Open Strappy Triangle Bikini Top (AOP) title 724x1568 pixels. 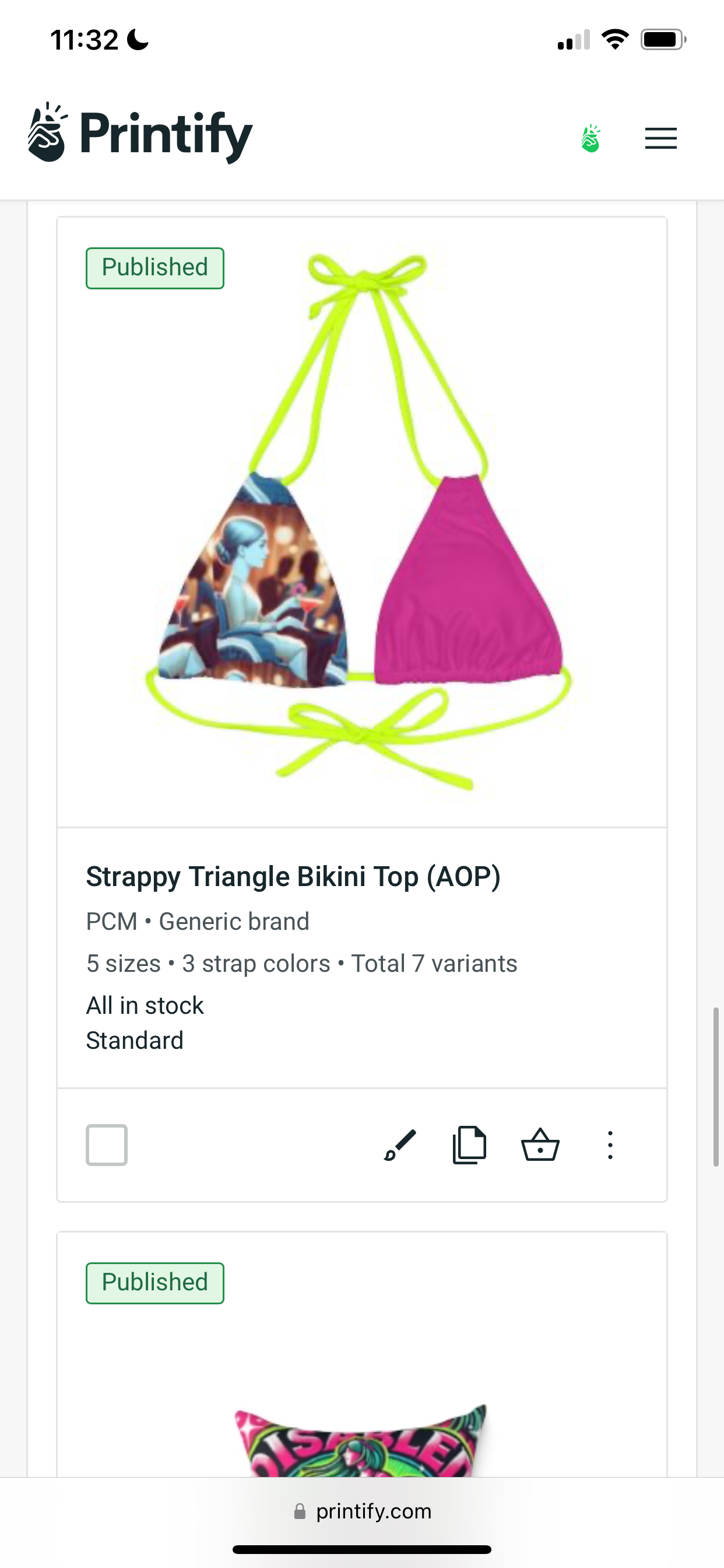coord(293,877)
